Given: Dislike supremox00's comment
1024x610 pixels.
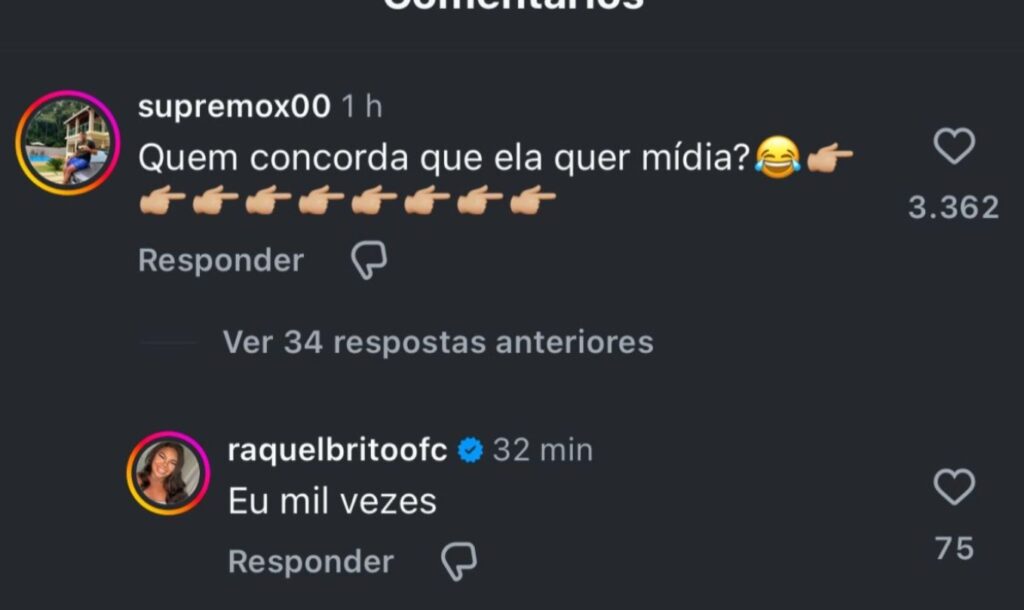Looking at the screenshot, I should (369, 261).
